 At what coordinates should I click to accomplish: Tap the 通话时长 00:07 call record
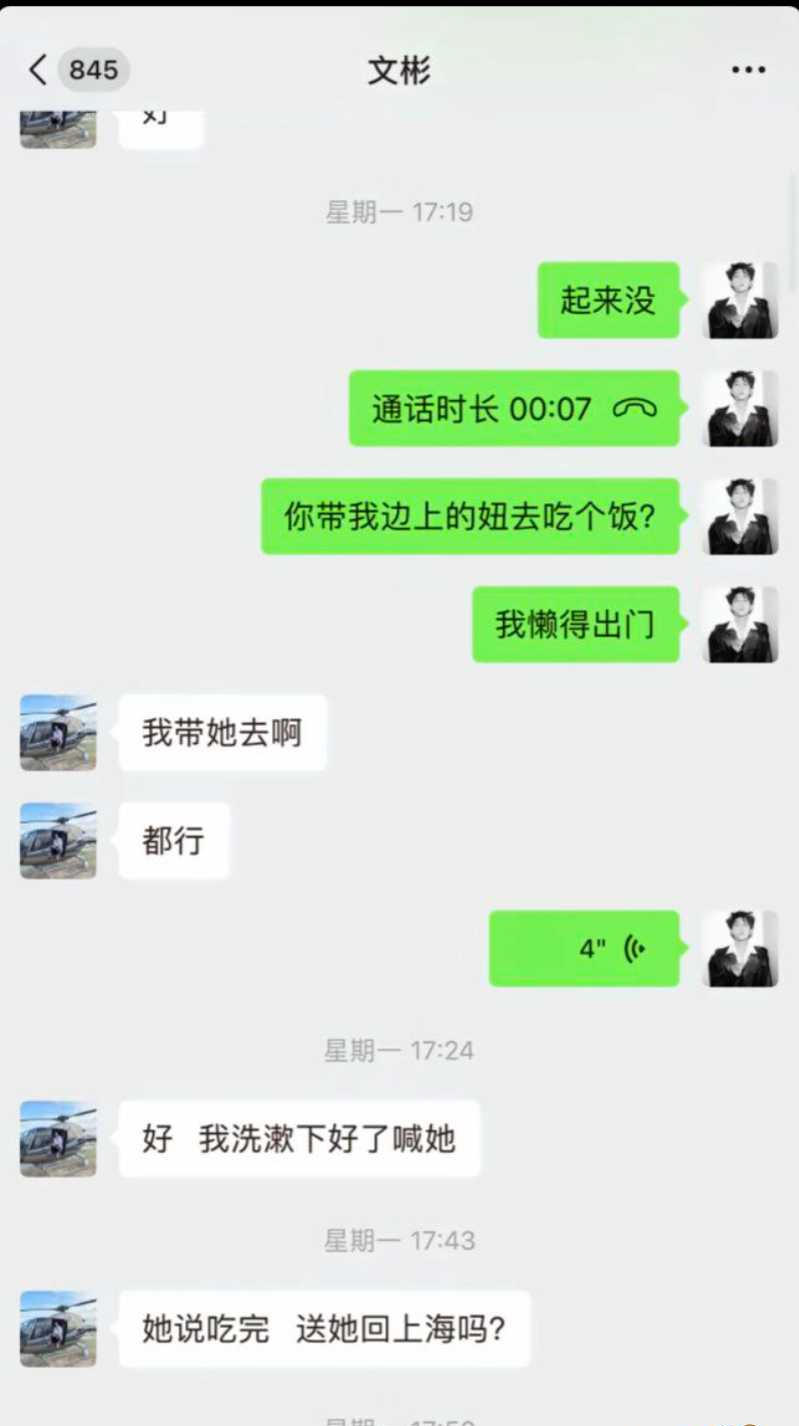tap(514, 408)
